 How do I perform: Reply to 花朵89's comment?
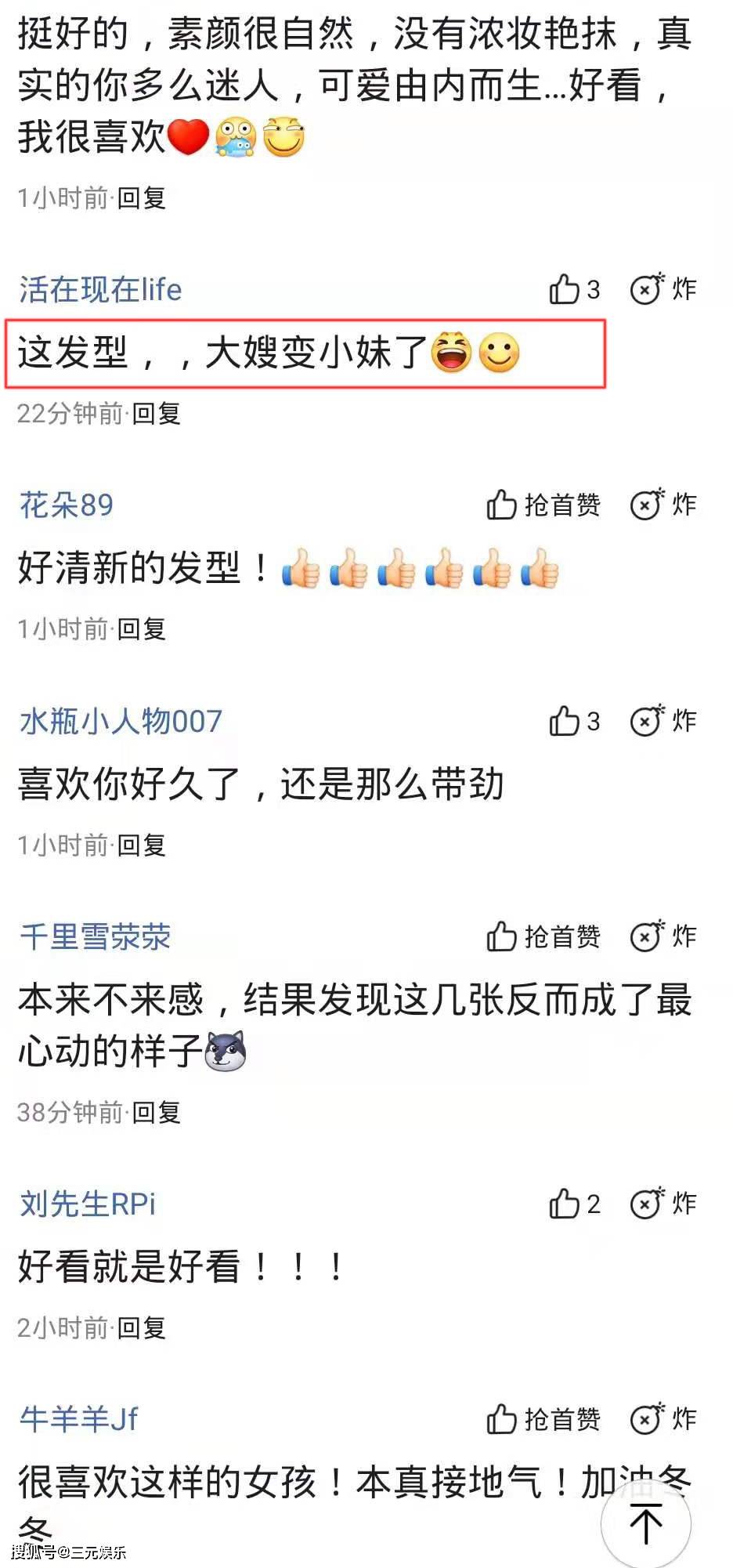[142, 628]
